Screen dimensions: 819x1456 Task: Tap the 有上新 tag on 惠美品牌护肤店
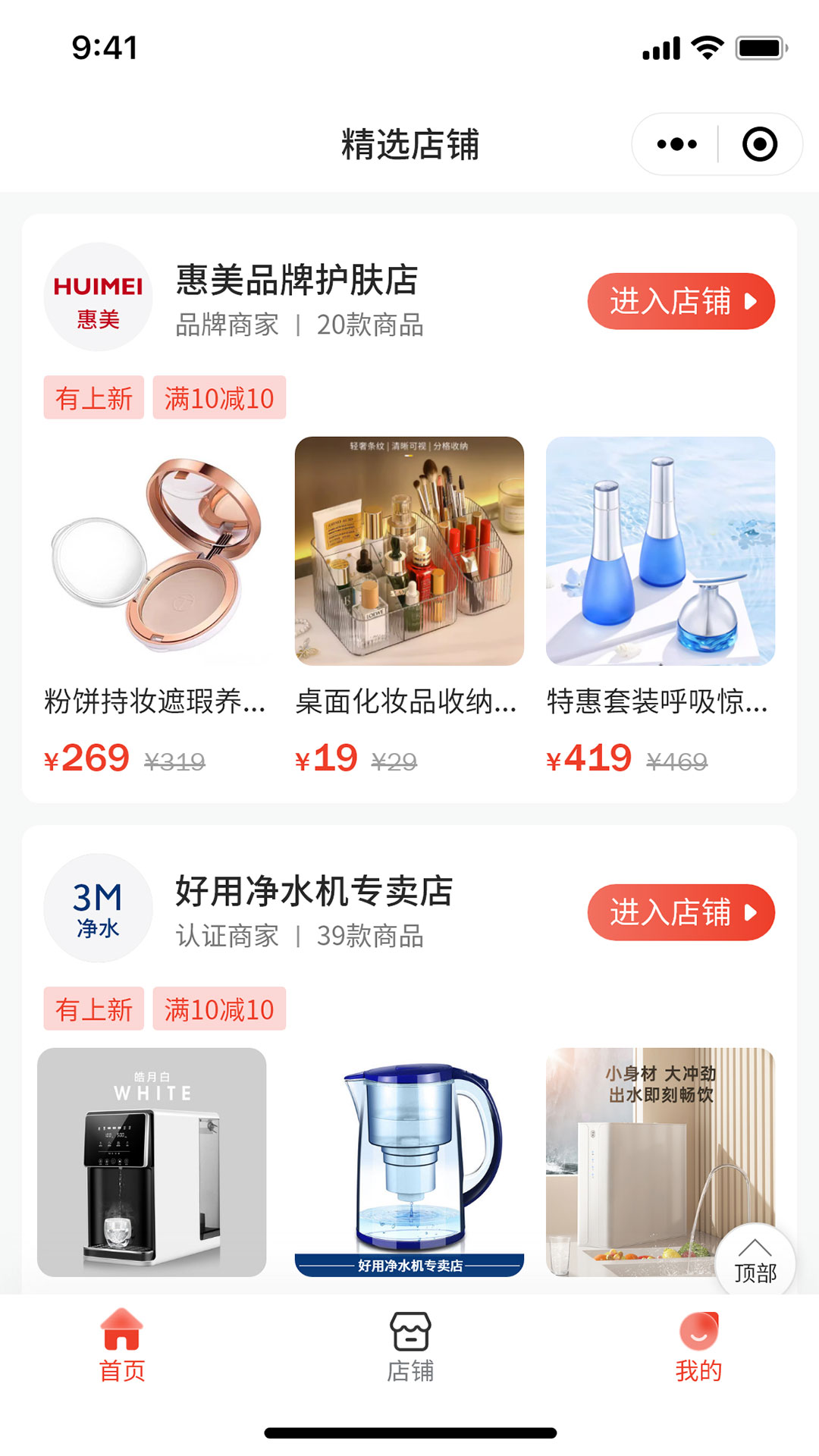93,397
